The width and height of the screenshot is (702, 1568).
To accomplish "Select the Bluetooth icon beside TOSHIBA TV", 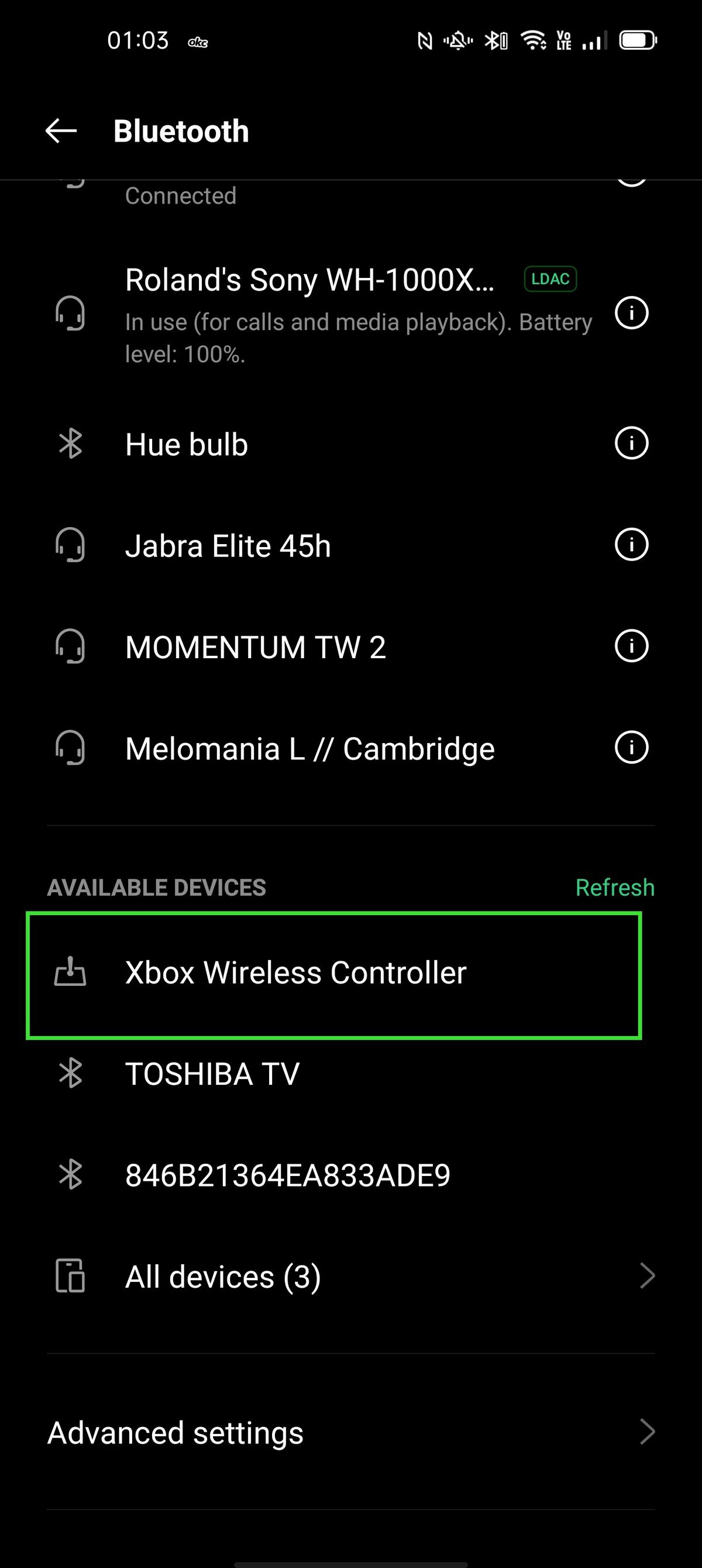I will [x=71, y=1074].
